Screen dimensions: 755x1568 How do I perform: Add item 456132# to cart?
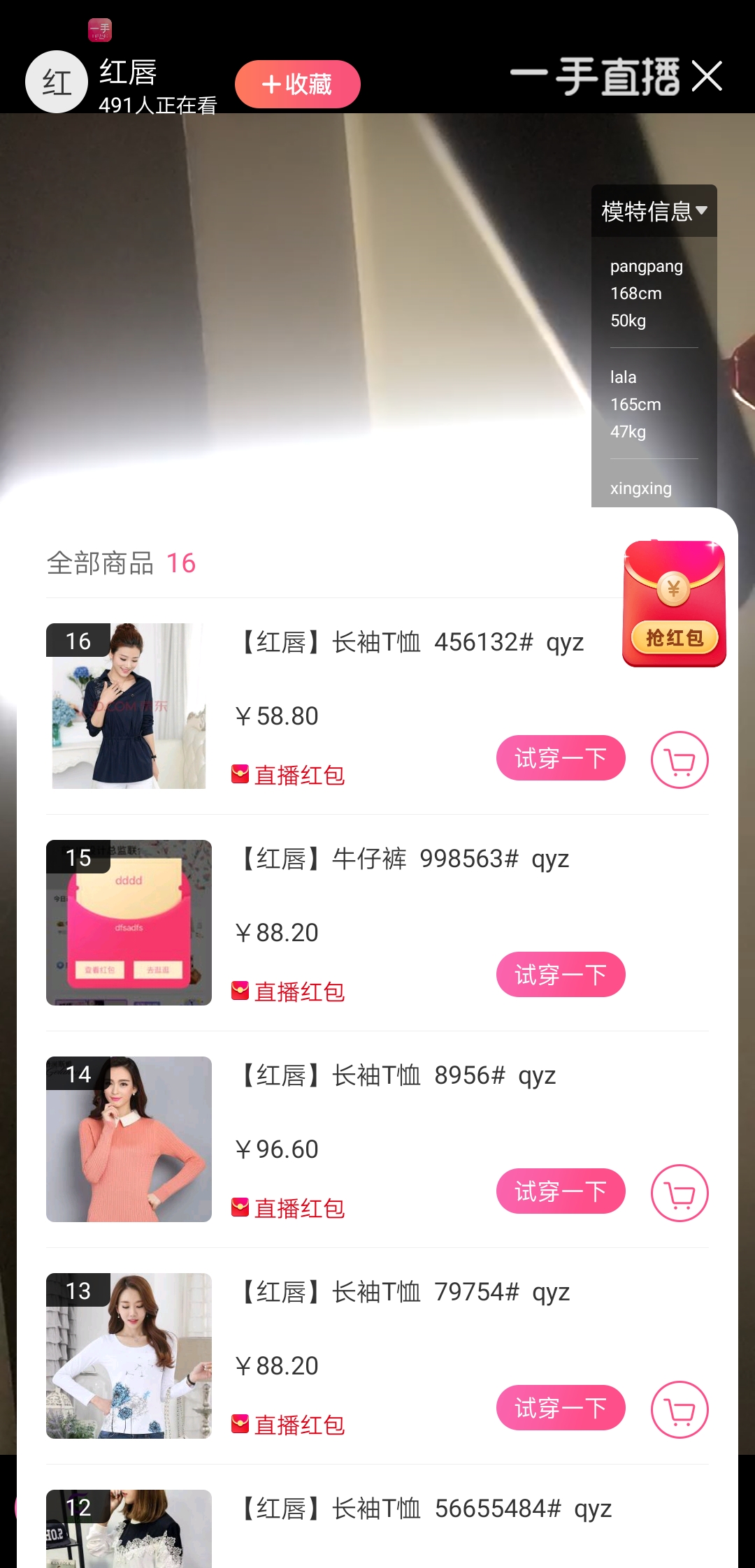679,760
